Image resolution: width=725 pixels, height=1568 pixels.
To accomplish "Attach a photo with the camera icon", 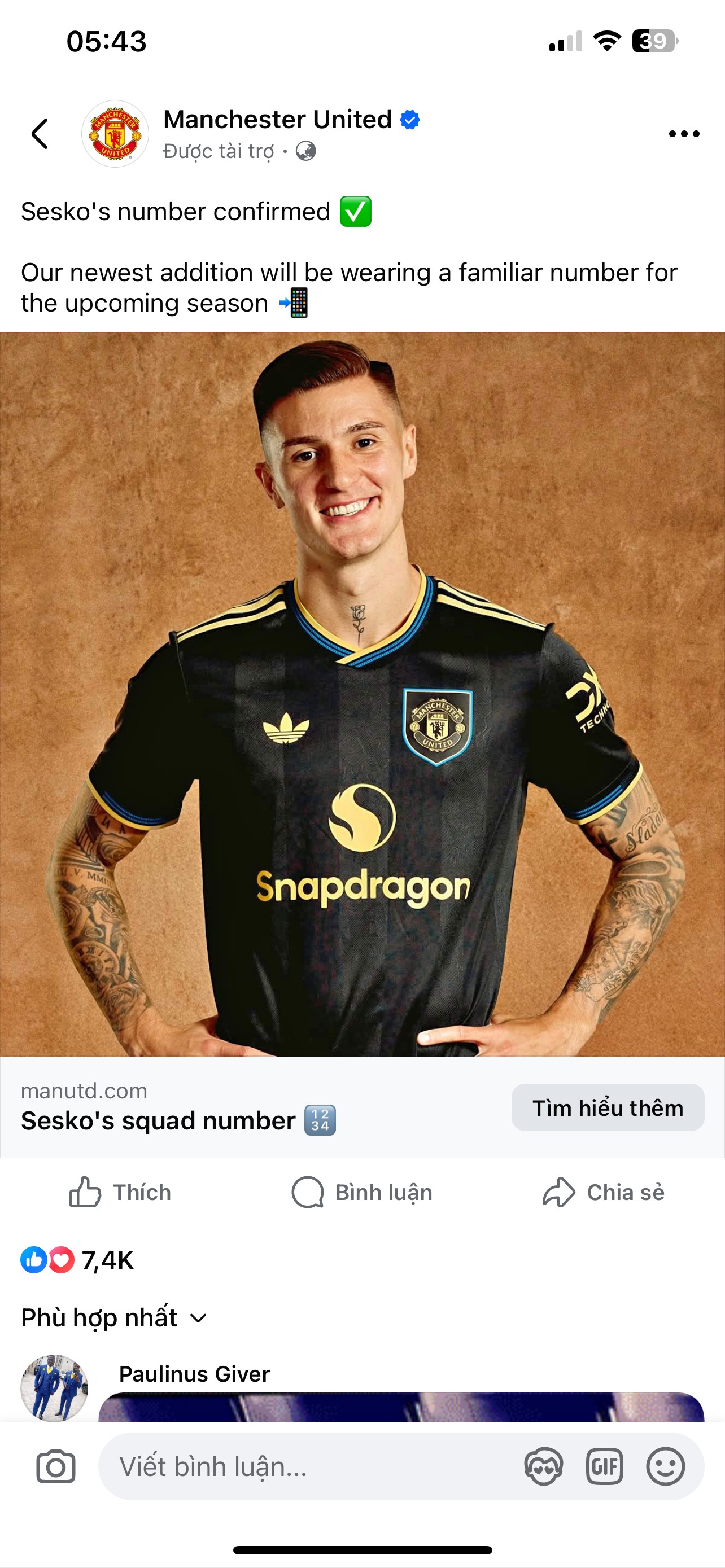I will pyautogui.click(x=55, y=1467).
